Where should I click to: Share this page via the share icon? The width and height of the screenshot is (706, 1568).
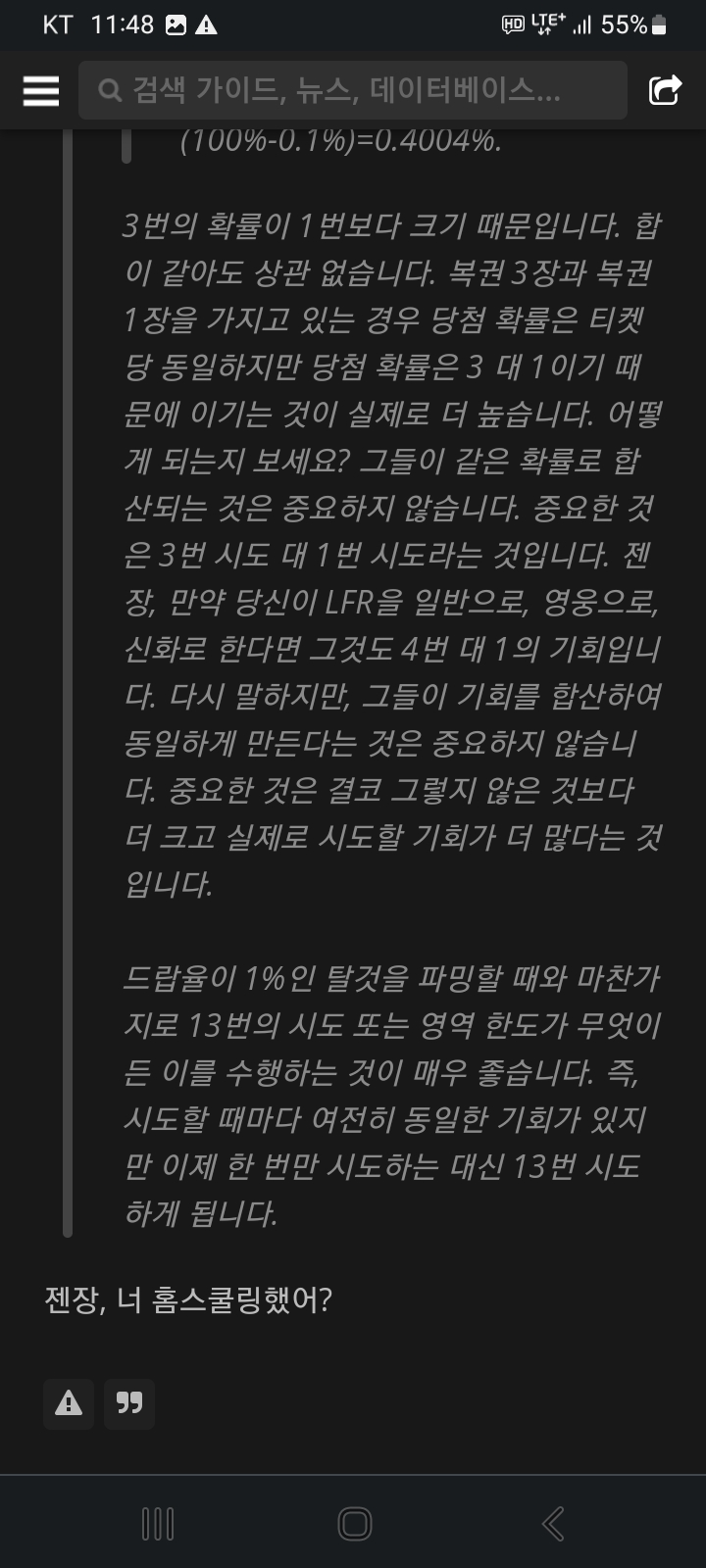[x=665, y=90]
